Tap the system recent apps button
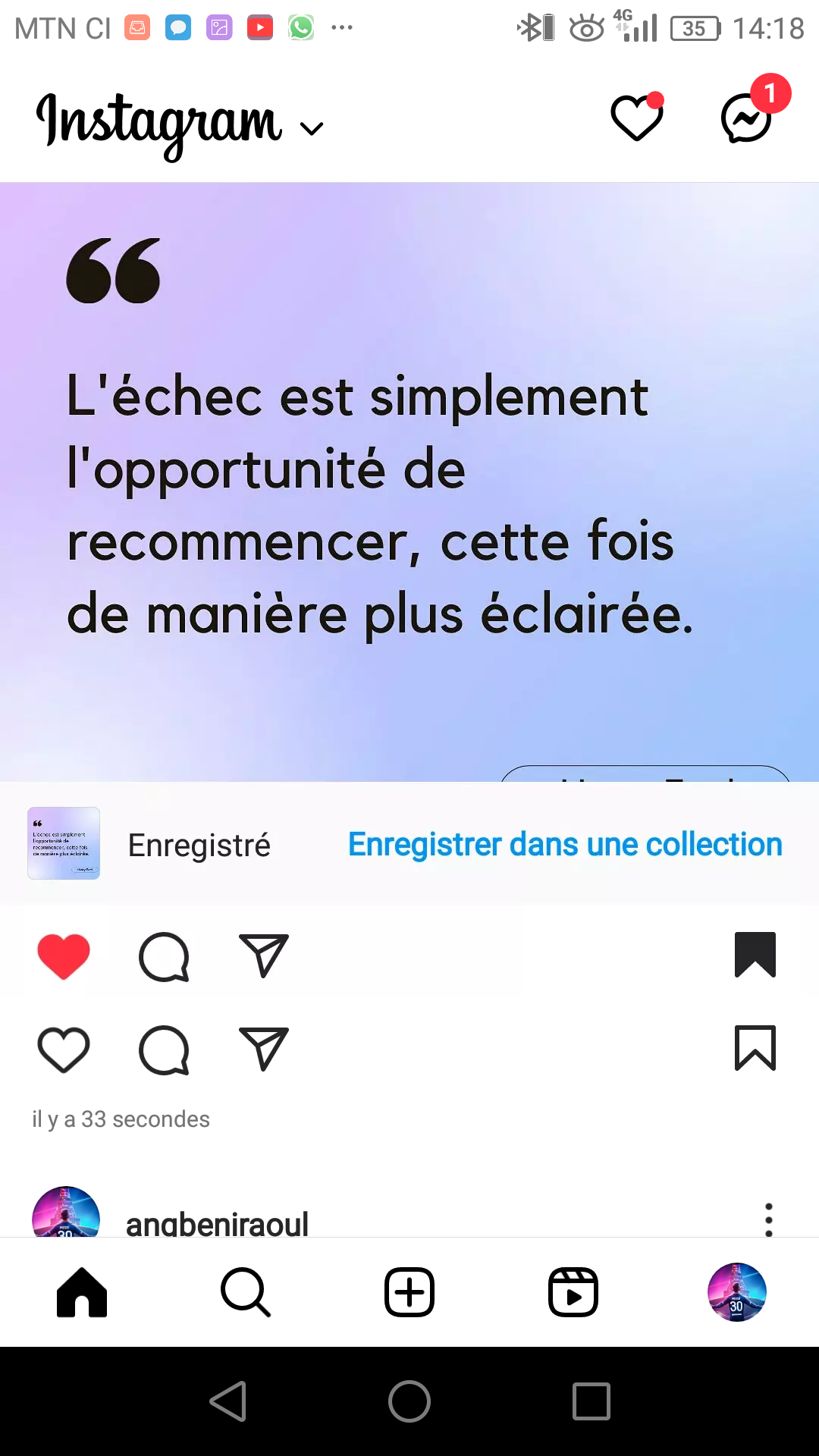This screenshot has height=1456, width=819. tap(591, 1401)
